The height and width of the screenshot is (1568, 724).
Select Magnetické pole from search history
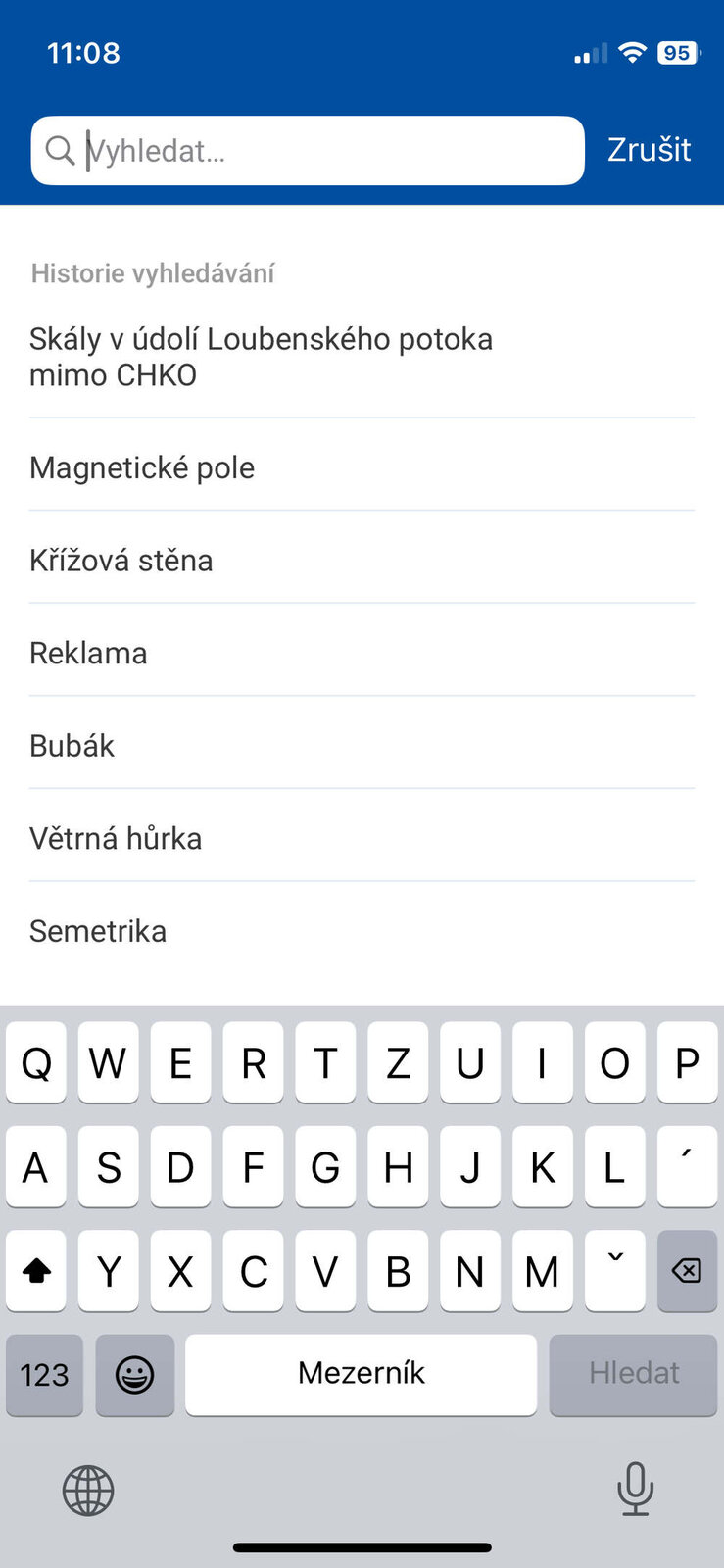(x=362, y=467)
